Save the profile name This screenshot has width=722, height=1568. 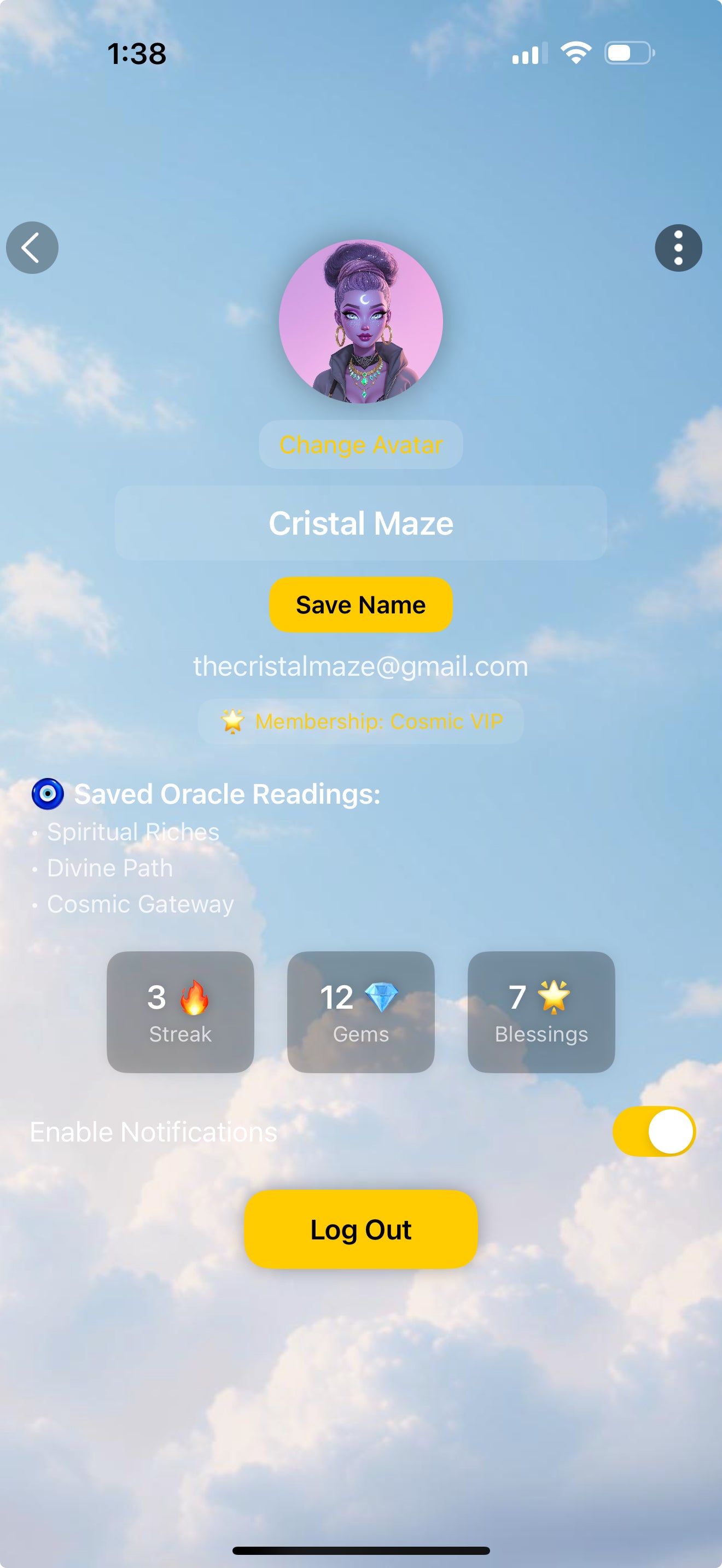(360, 605)
